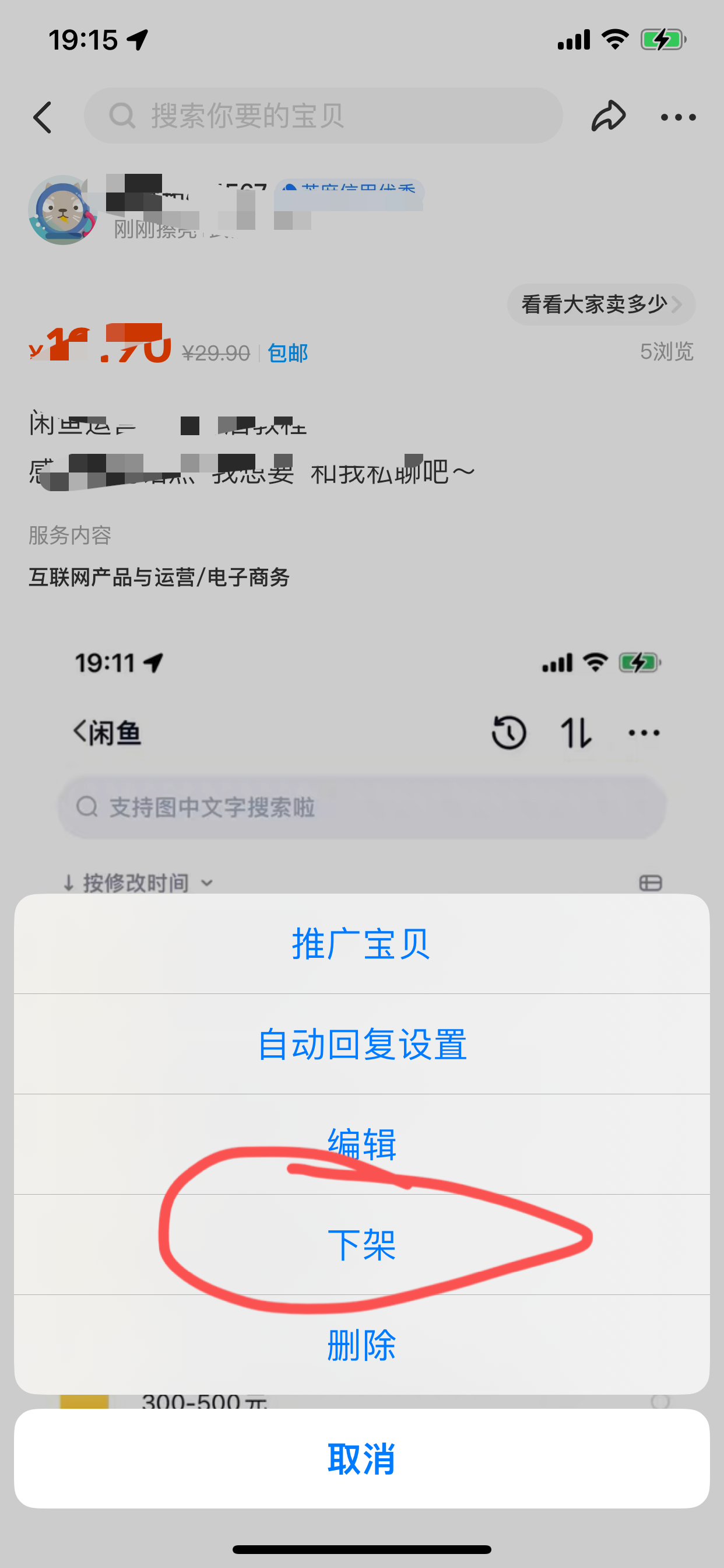
Task: Open 自动回复设置 option
Action: tap(361, 1044)
